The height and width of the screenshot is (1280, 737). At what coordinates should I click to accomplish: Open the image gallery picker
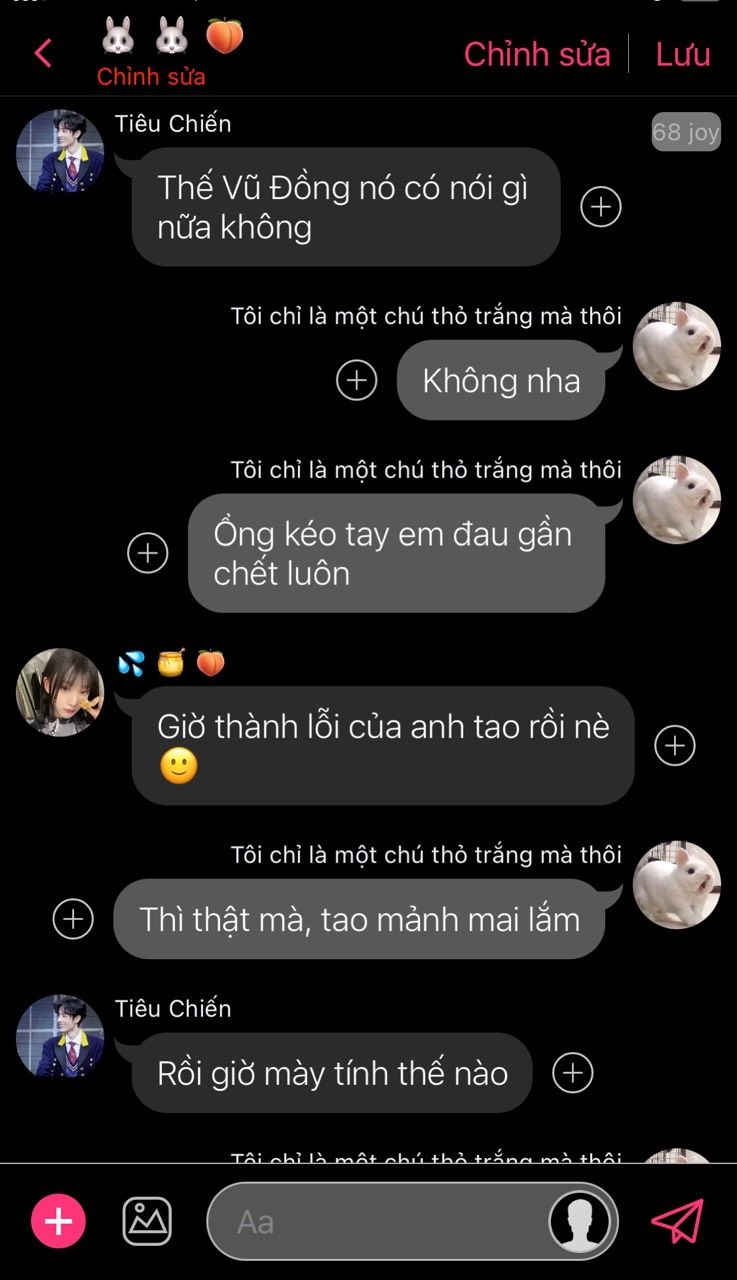[x=147, y=1221]
